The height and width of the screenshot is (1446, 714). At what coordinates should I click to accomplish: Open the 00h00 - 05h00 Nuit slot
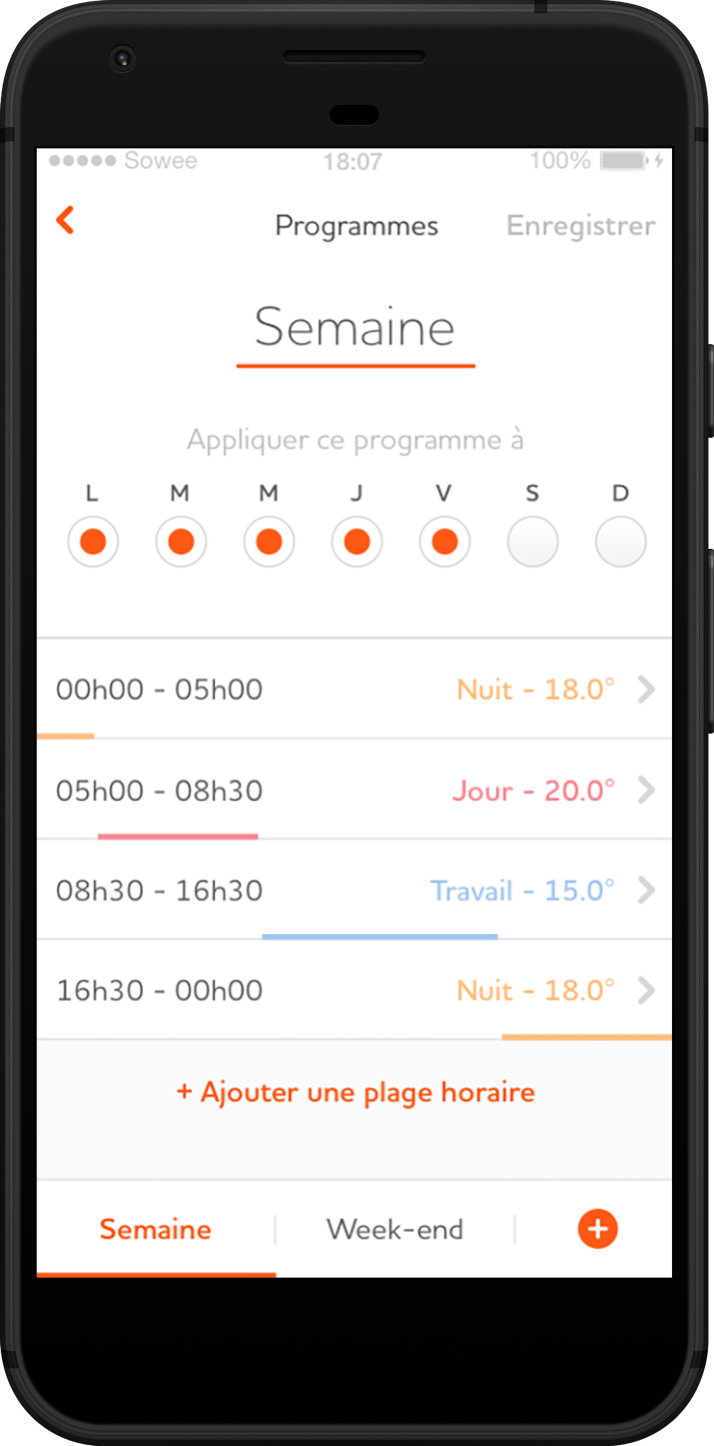coord(355,689)
